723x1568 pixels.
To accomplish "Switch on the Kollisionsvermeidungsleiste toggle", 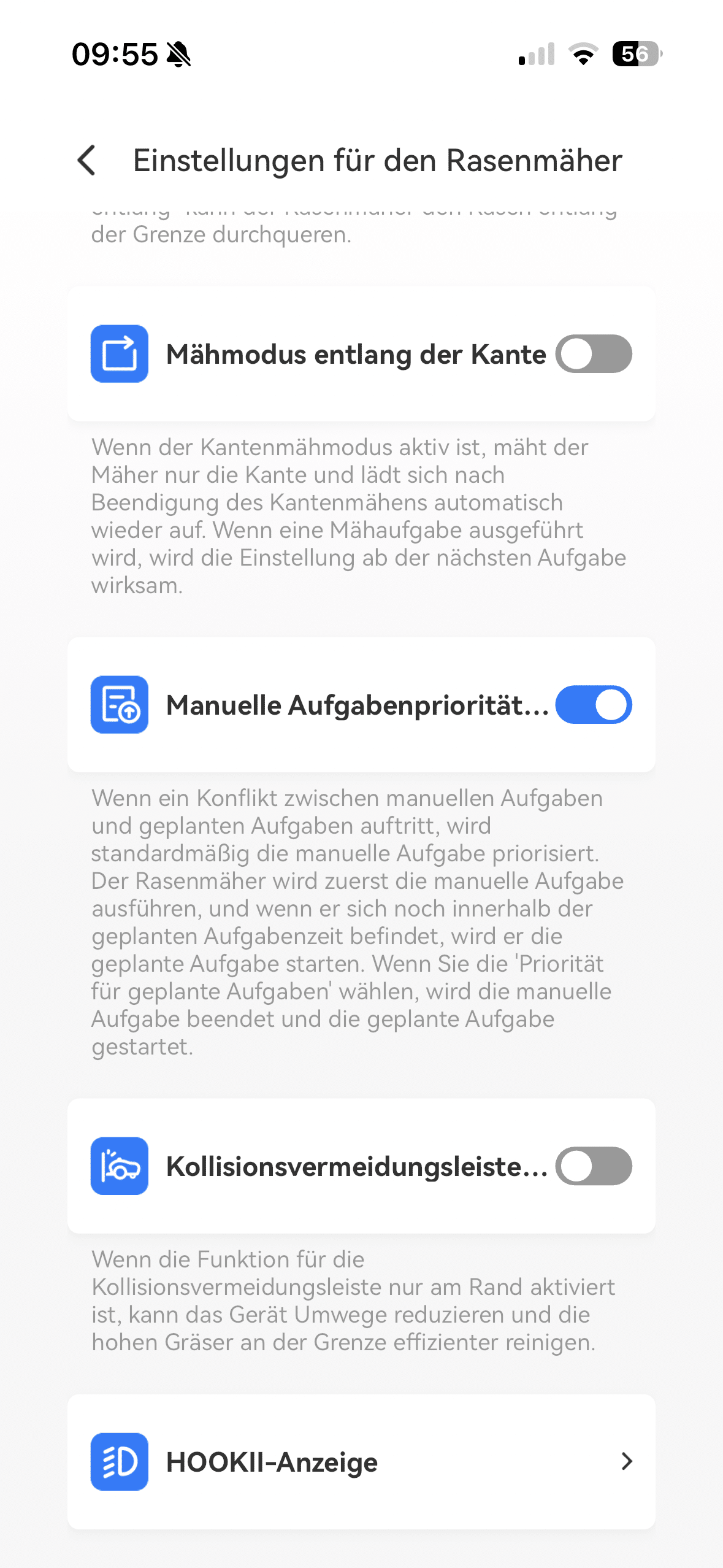I will [593, 1166].
